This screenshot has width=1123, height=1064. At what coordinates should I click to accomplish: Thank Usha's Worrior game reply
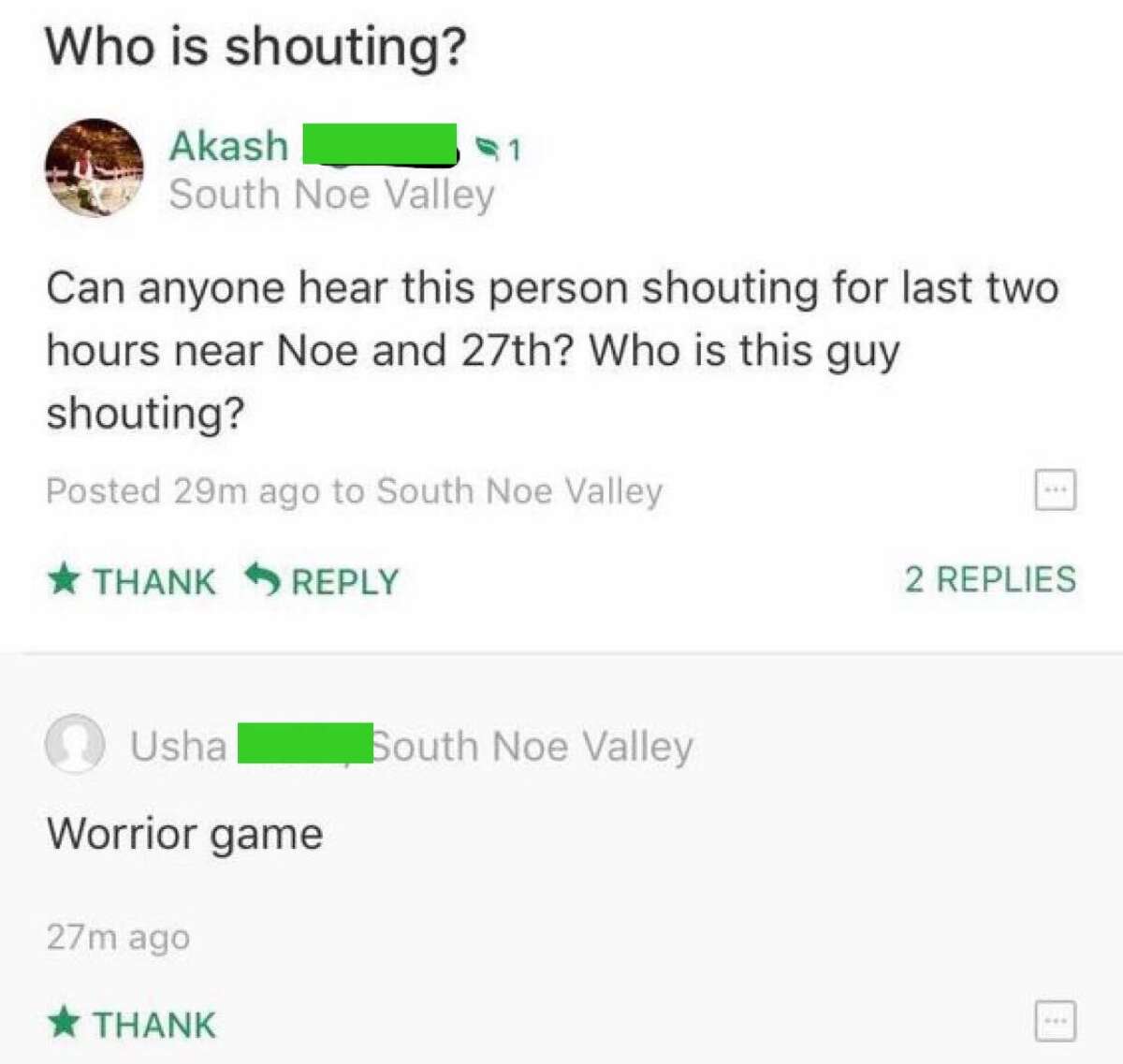[132, 1024]
